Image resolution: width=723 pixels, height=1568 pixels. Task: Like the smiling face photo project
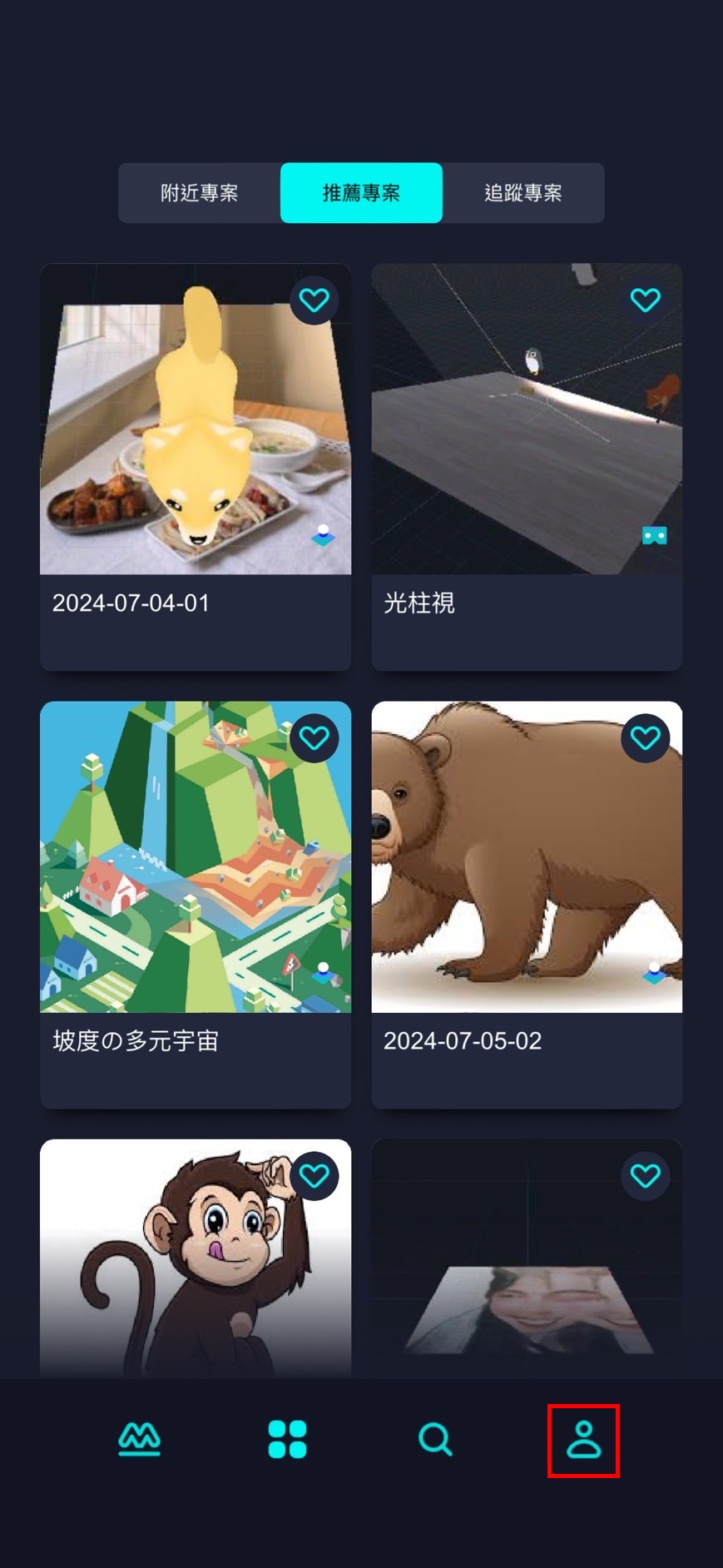[x=645, y=1175]
